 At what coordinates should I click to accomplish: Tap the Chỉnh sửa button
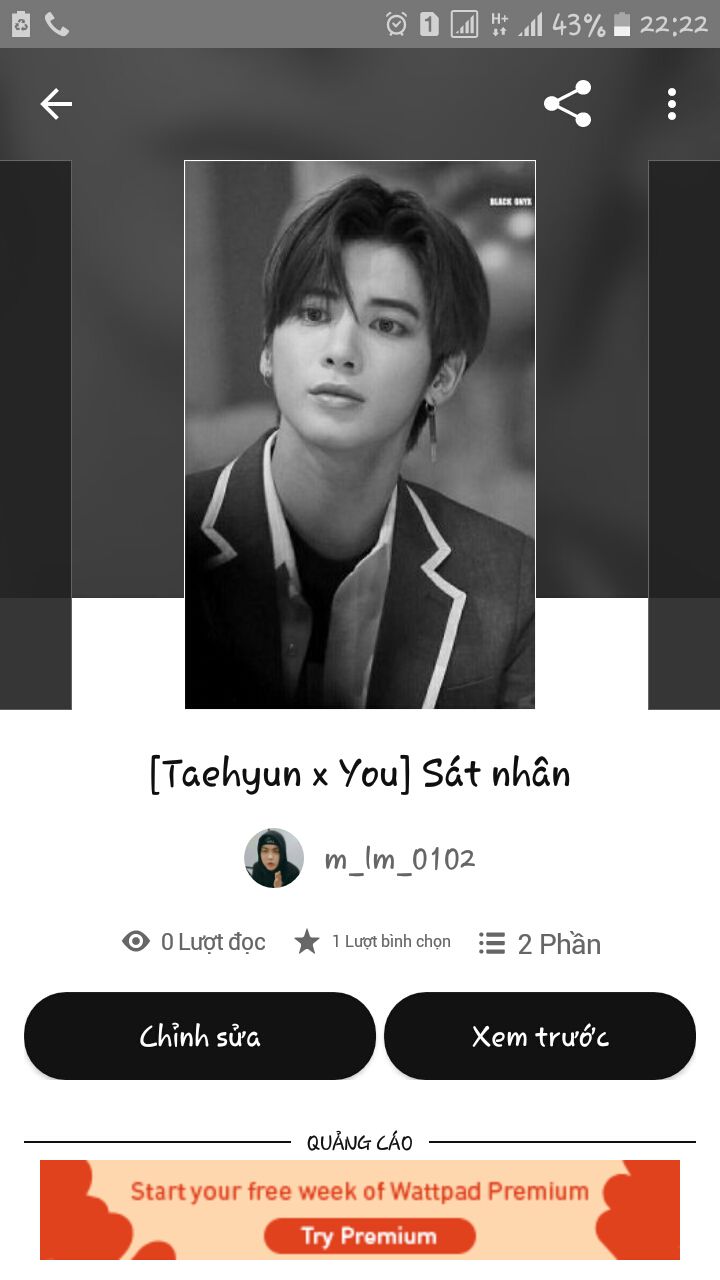click(200, 1036)
